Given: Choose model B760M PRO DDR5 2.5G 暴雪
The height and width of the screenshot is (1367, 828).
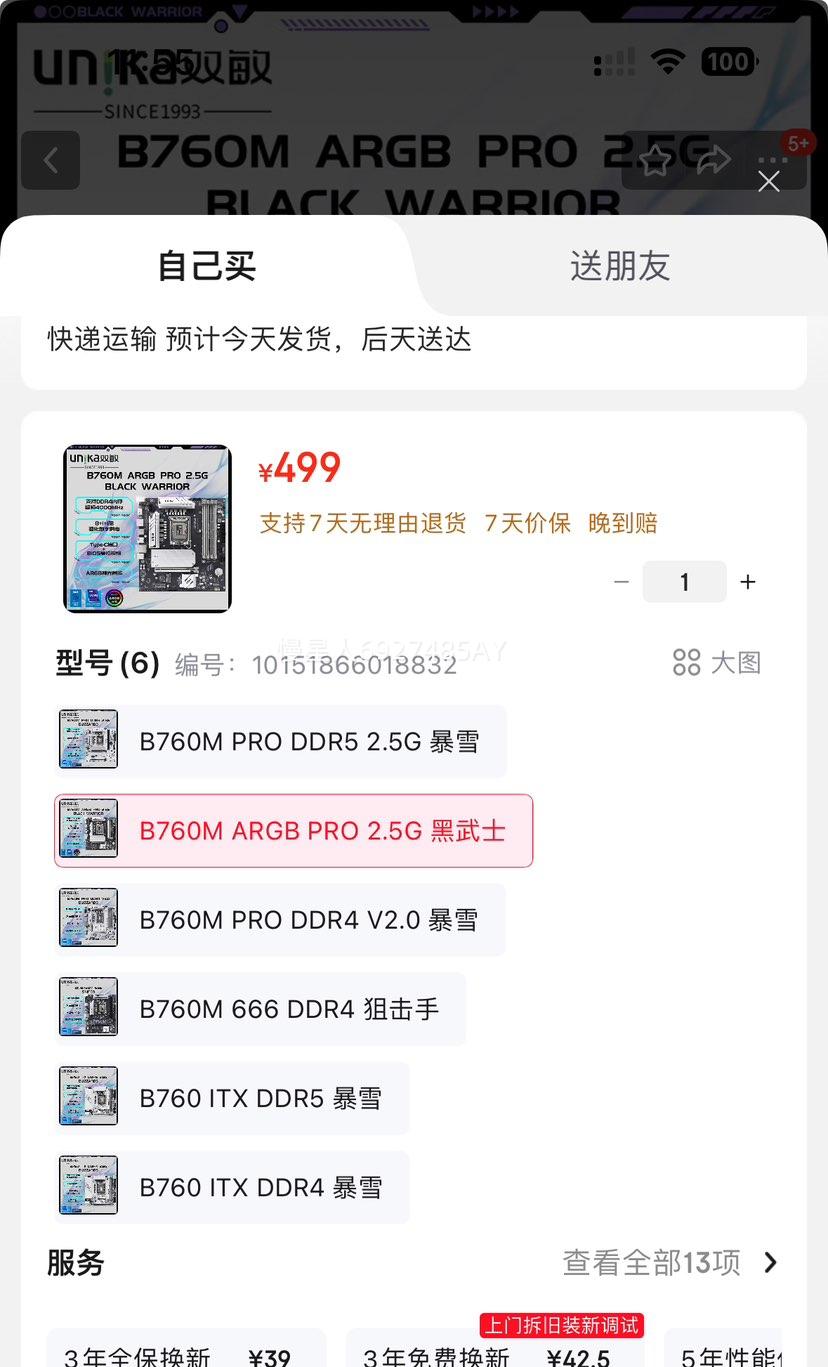Looking at the screenshot, I should coord(280,741).
